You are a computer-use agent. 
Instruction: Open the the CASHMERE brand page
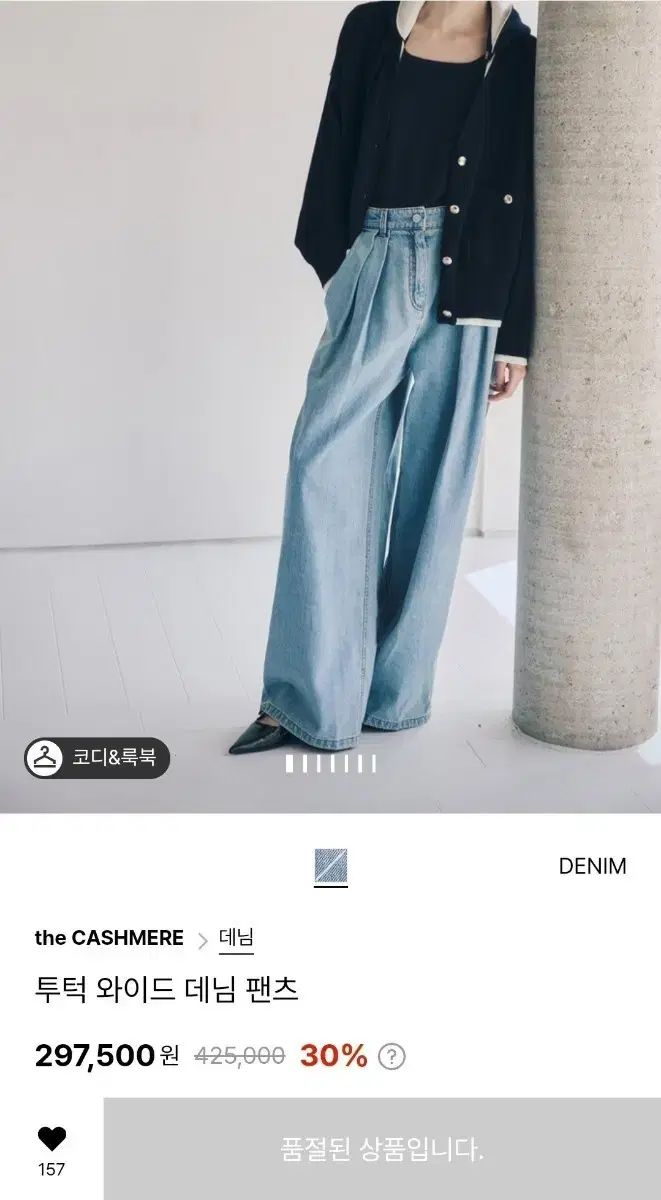click(x=109, y=938)
